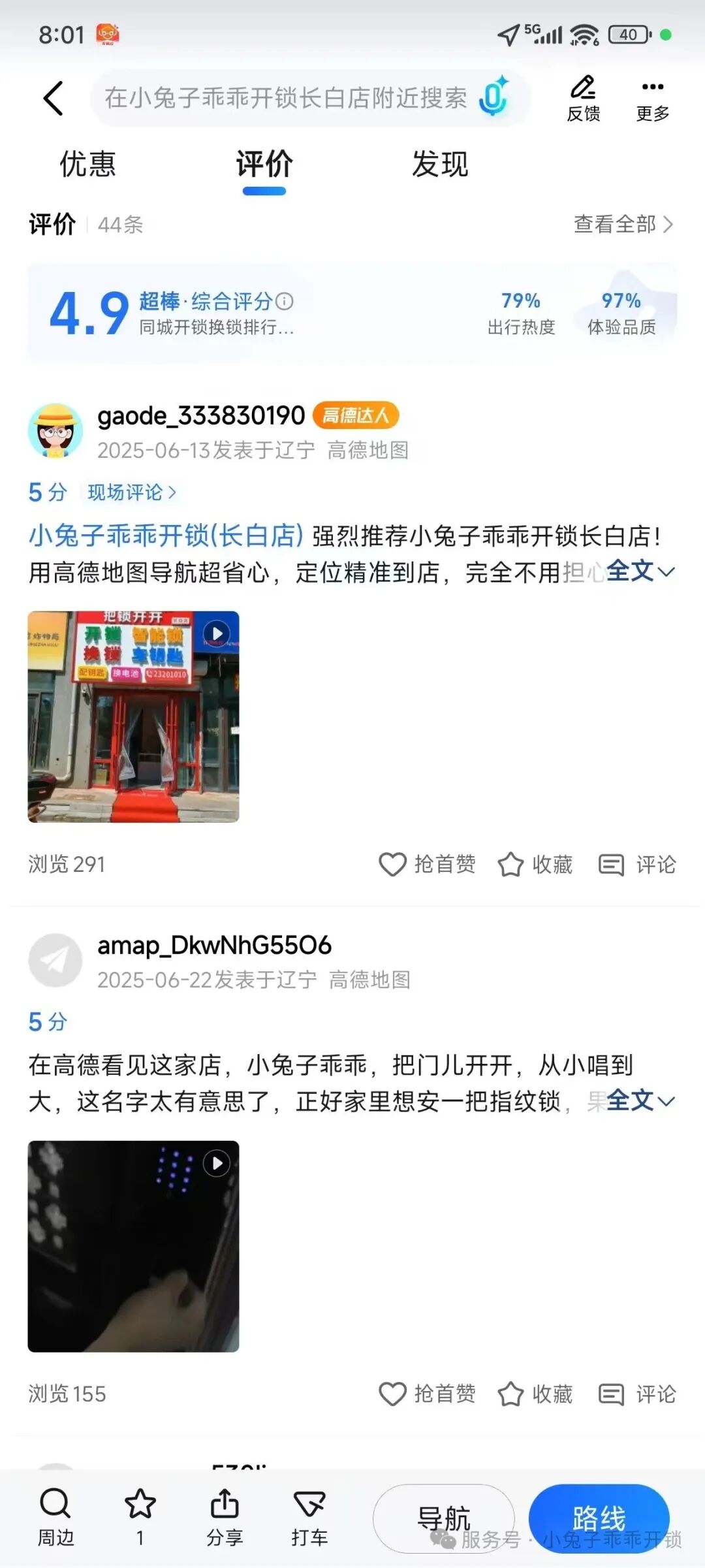Switch to the 发现 tab
Viewport: 705px width, 1568px height.
(439, 165)
